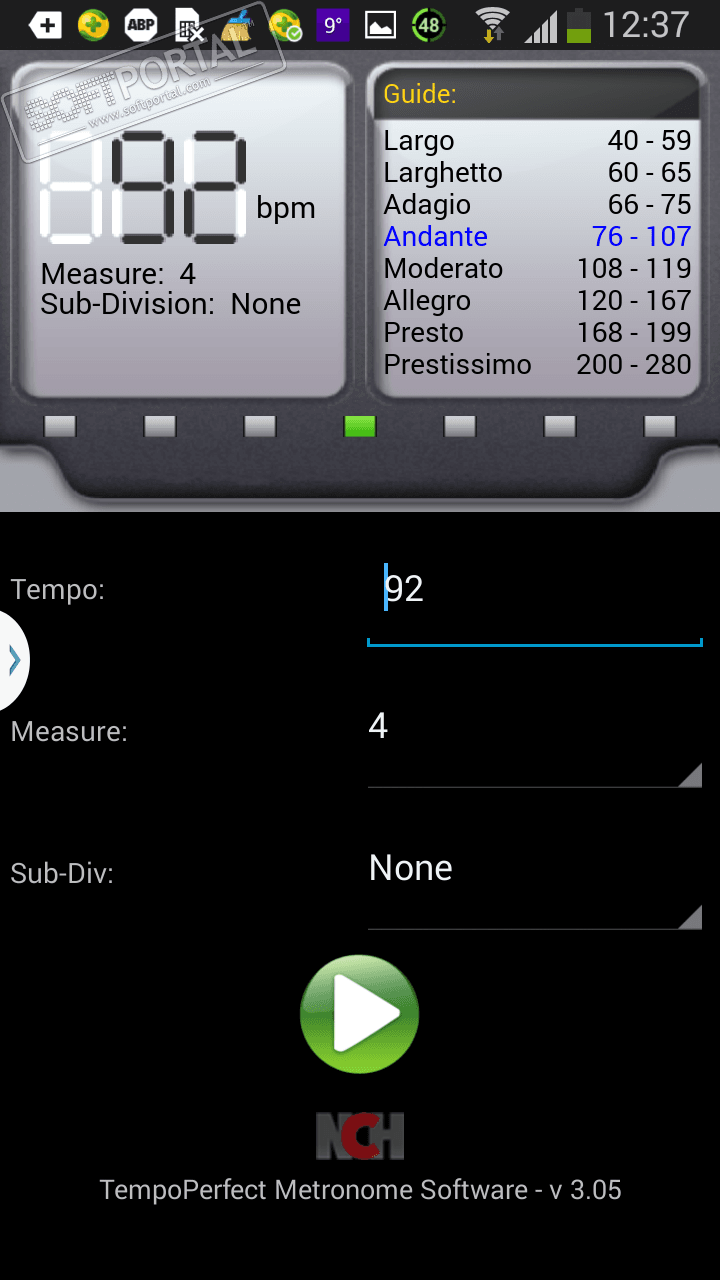
Task: Open the Measure dropdown
Action: [x=534, y=738]
